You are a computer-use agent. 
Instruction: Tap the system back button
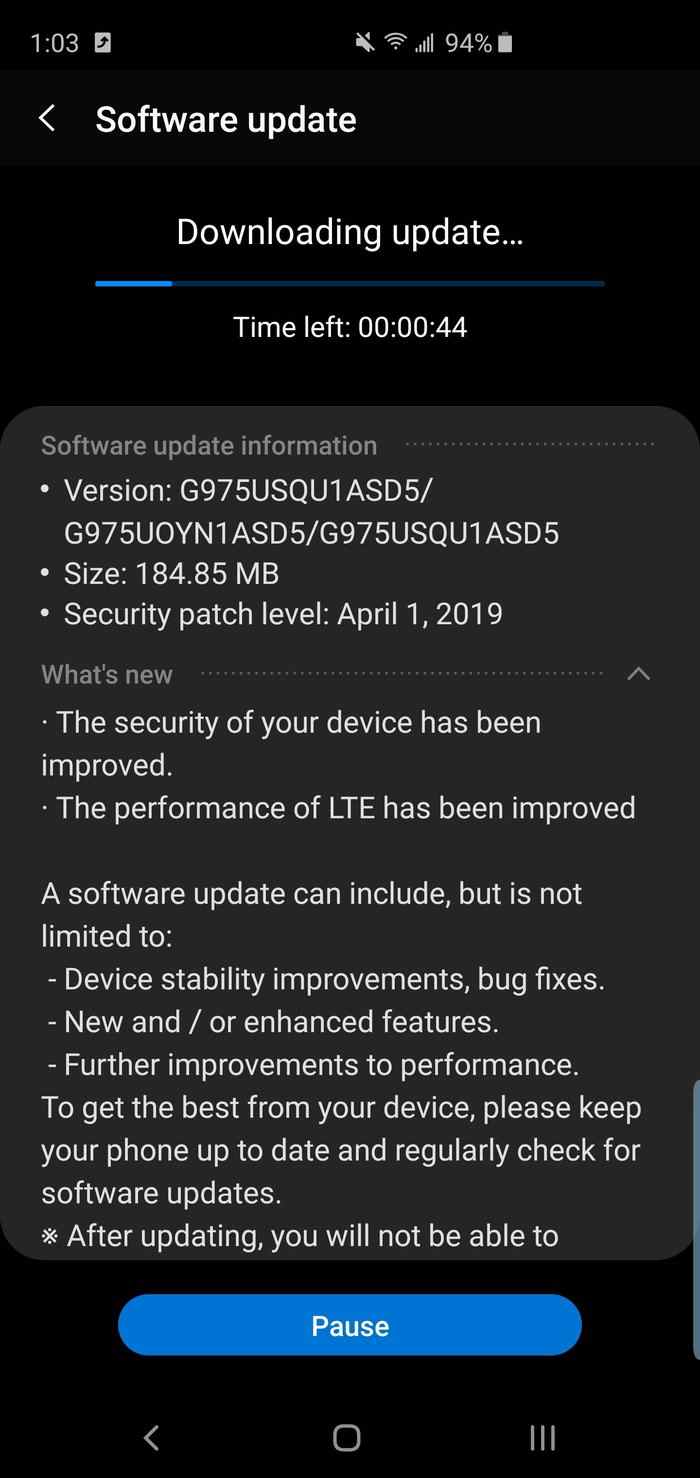[152, 1438]
